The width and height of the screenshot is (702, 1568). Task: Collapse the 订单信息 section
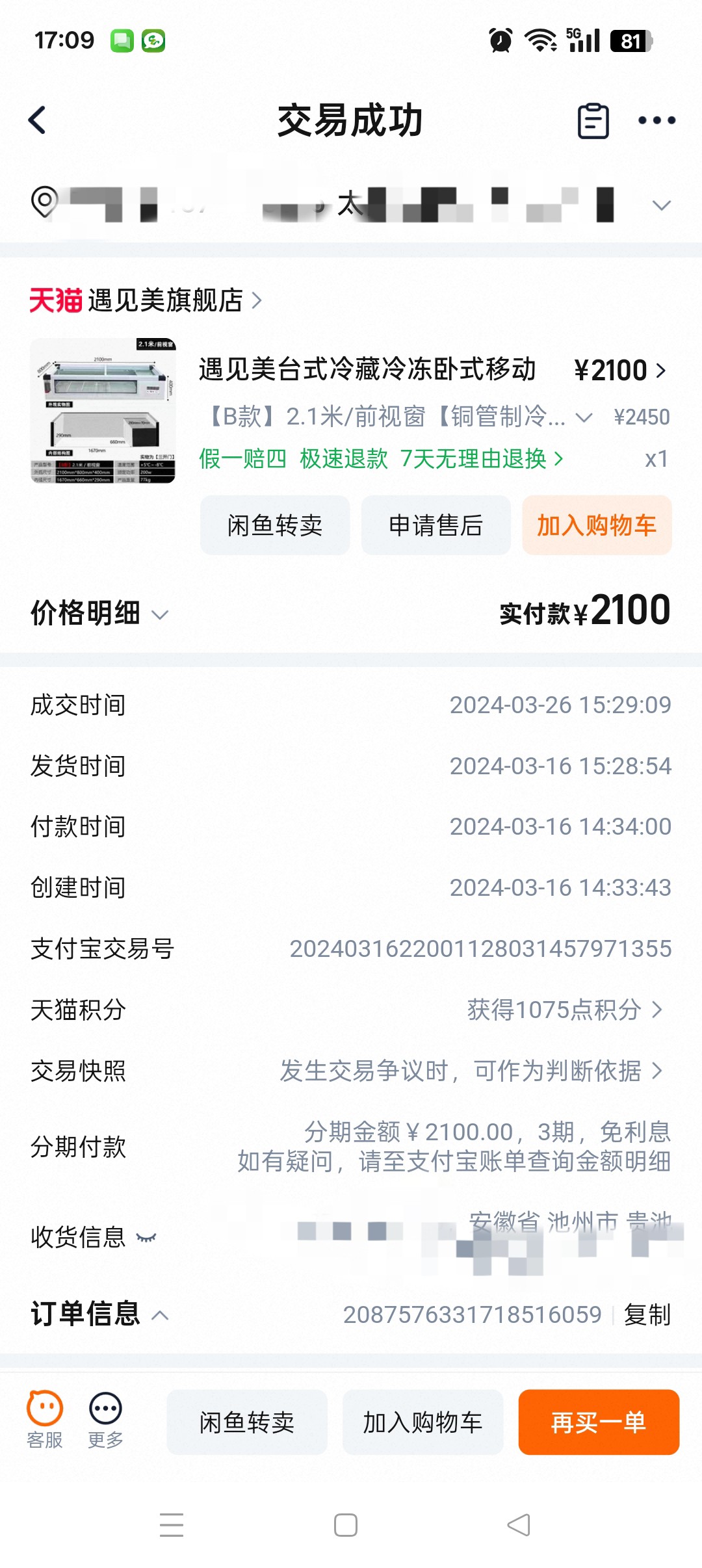tap(160, 1315)
